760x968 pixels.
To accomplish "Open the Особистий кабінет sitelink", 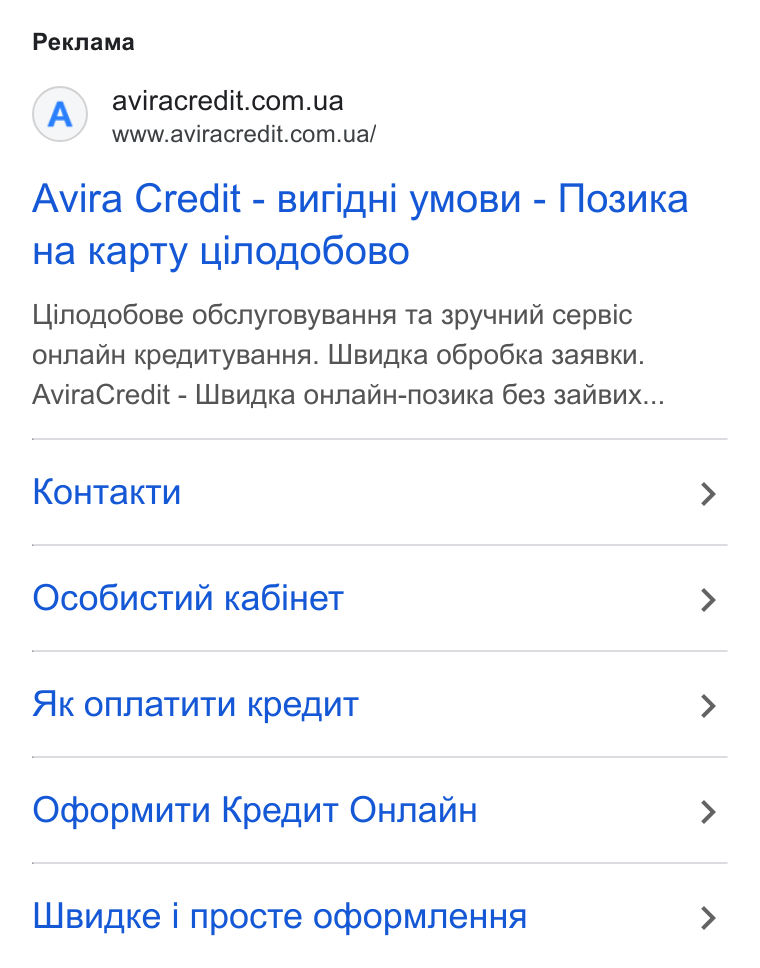I will (380, 599).
